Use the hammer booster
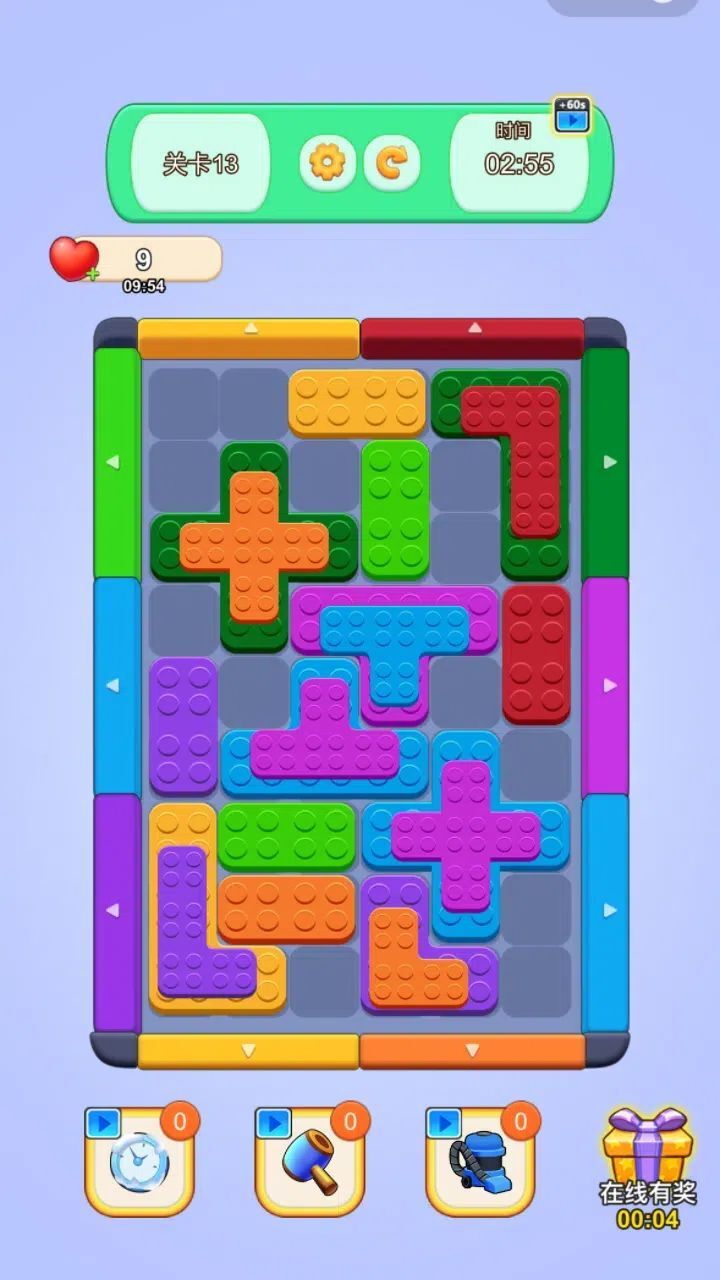720x1280 pixels. [310, 1160]
